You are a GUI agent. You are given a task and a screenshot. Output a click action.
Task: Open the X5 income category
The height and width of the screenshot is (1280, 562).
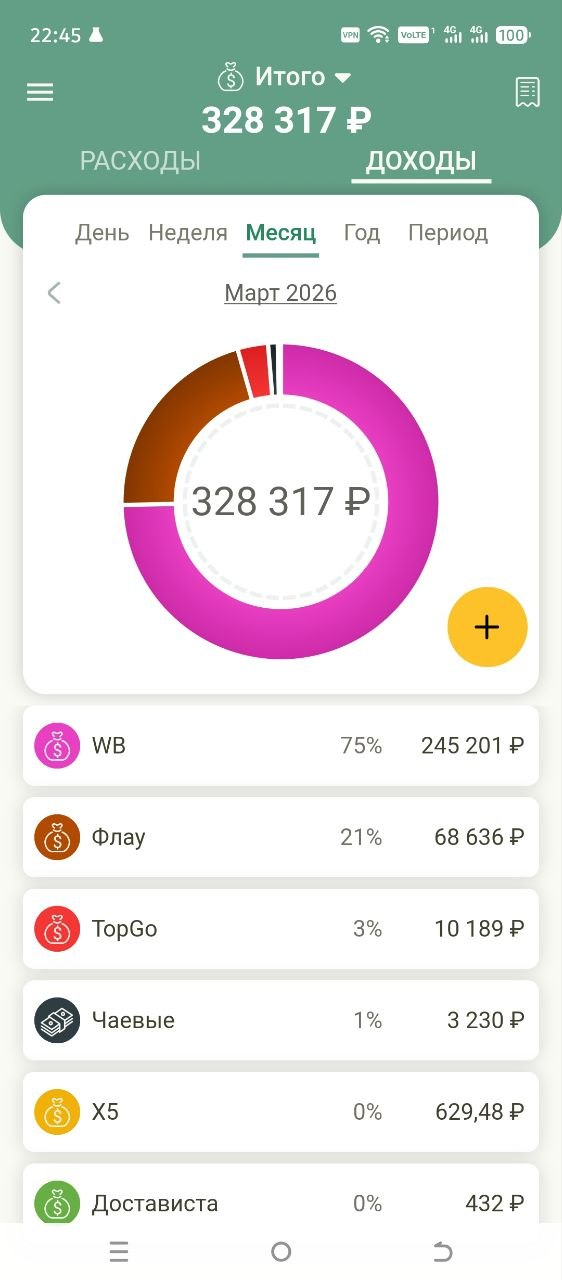pos(281,1112)
